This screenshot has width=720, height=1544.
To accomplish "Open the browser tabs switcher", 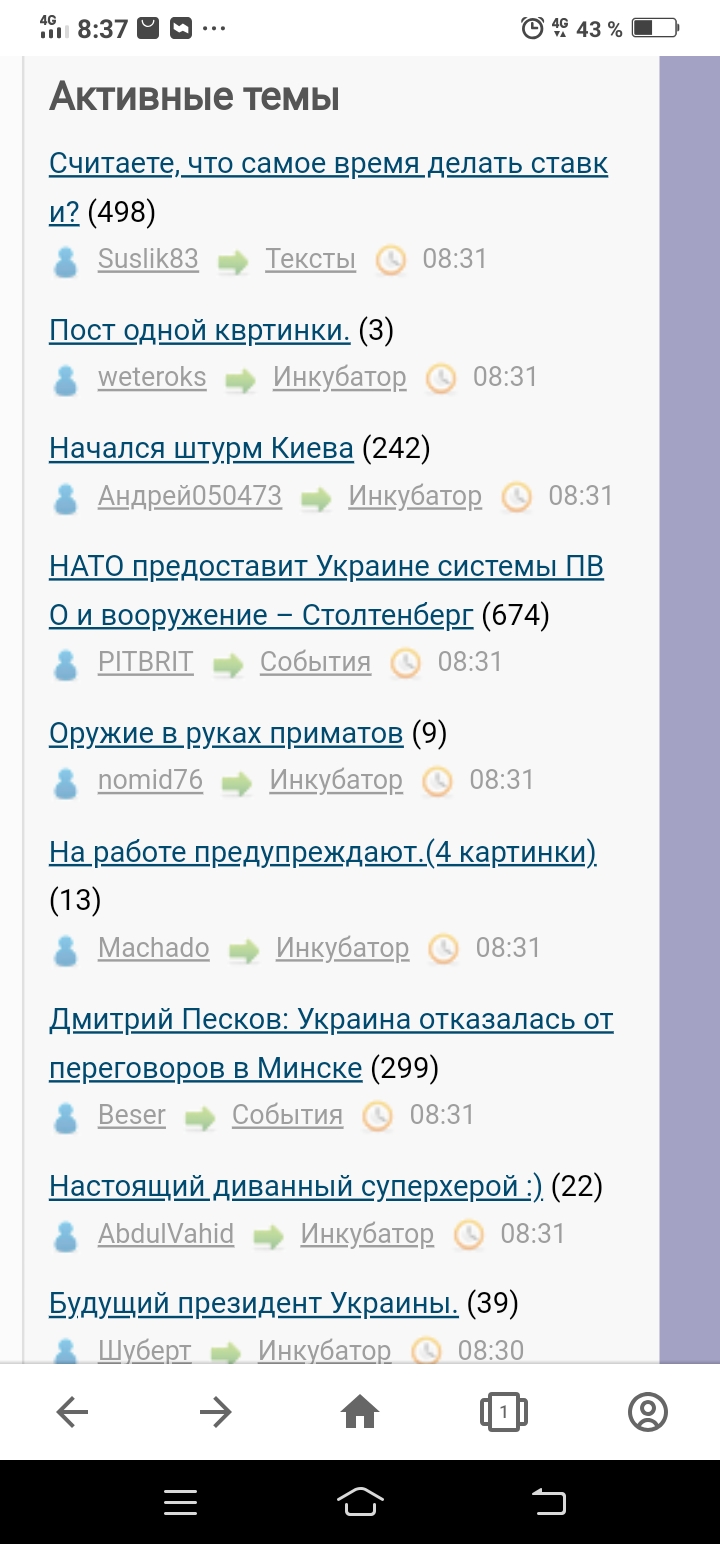I will click(x=504, y=1412).
